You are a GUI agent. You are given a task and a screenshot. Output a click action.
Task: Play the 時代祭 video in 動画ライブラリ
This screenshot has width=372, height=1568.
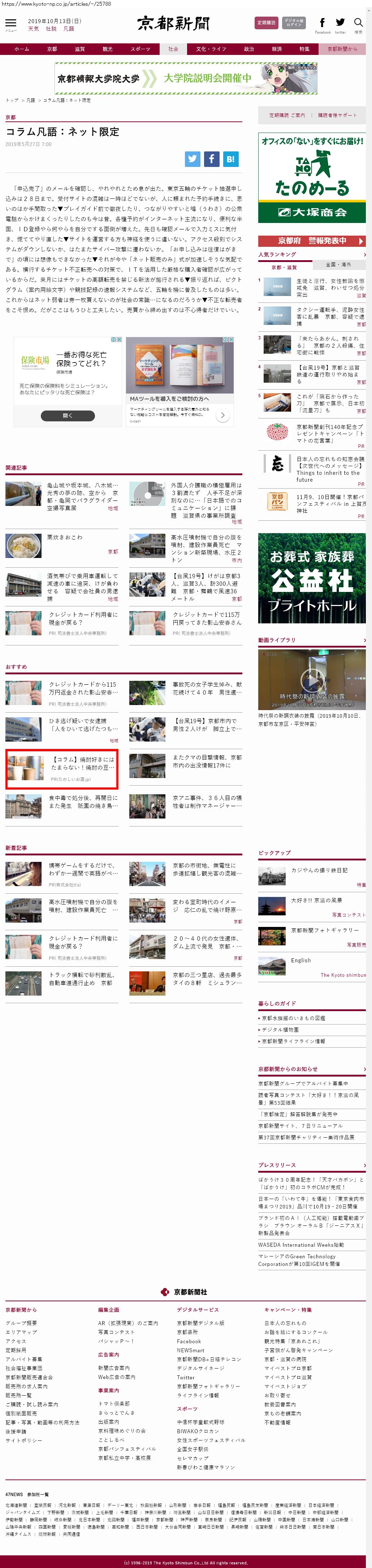click(312, 679)
